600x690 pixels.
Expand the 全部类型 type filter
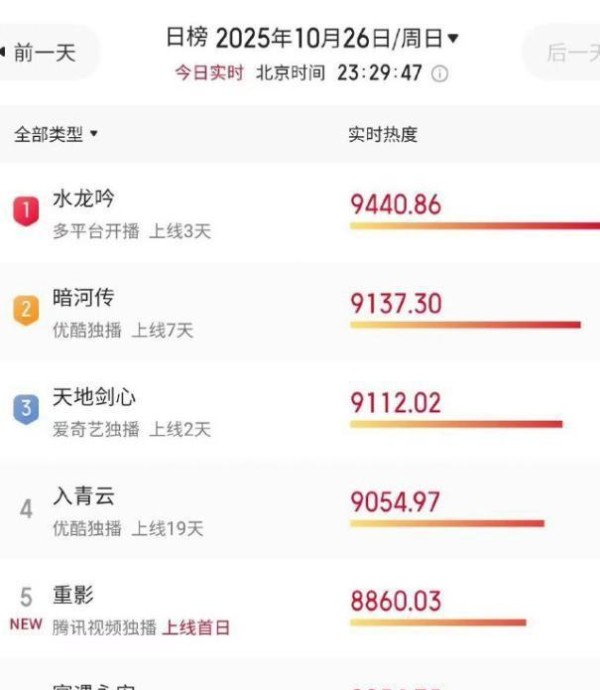56,134
